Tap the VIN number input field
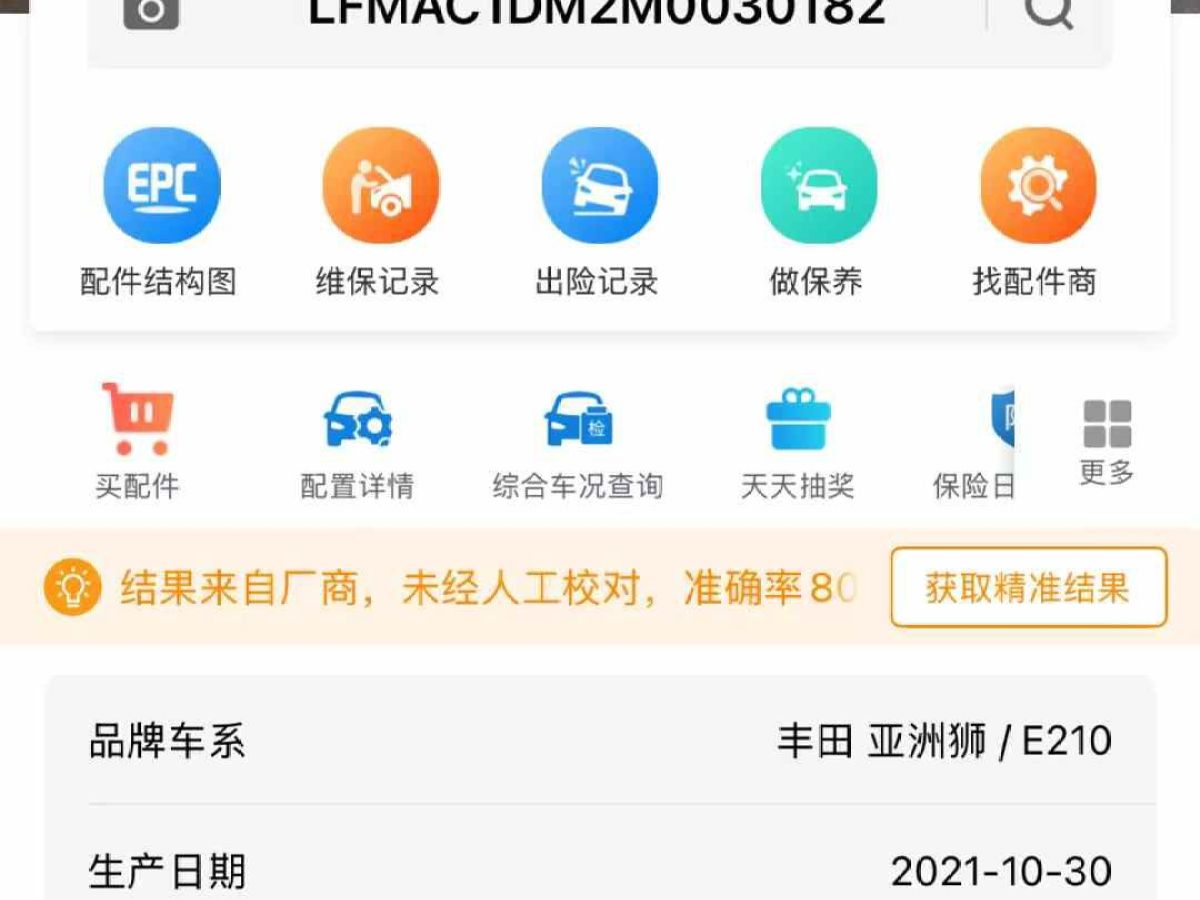This screenshot has width=1200, height=900. (x=596, y=14)
